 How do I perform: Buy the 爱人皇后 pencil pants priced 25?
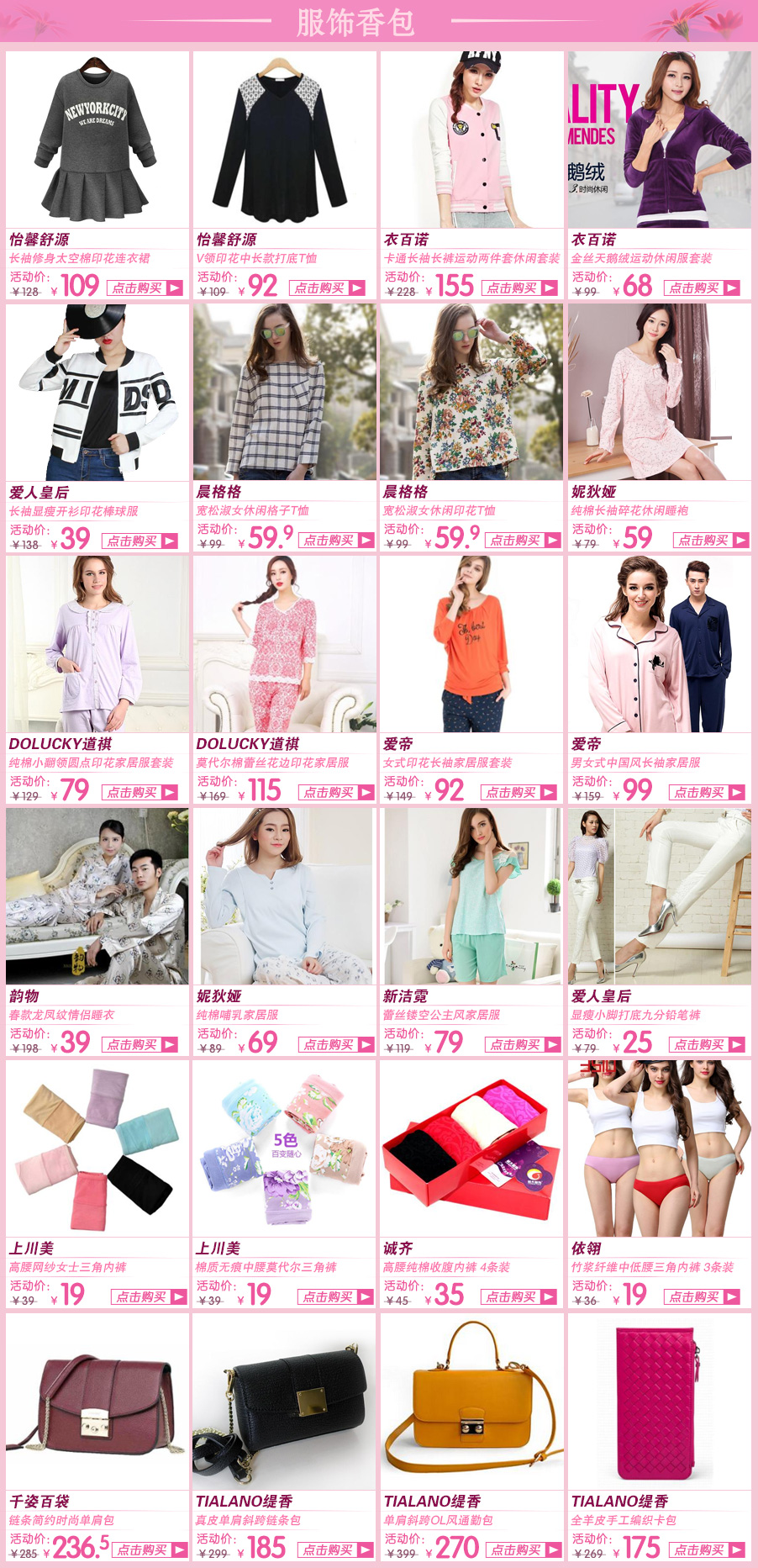(x=708, y=1044)
